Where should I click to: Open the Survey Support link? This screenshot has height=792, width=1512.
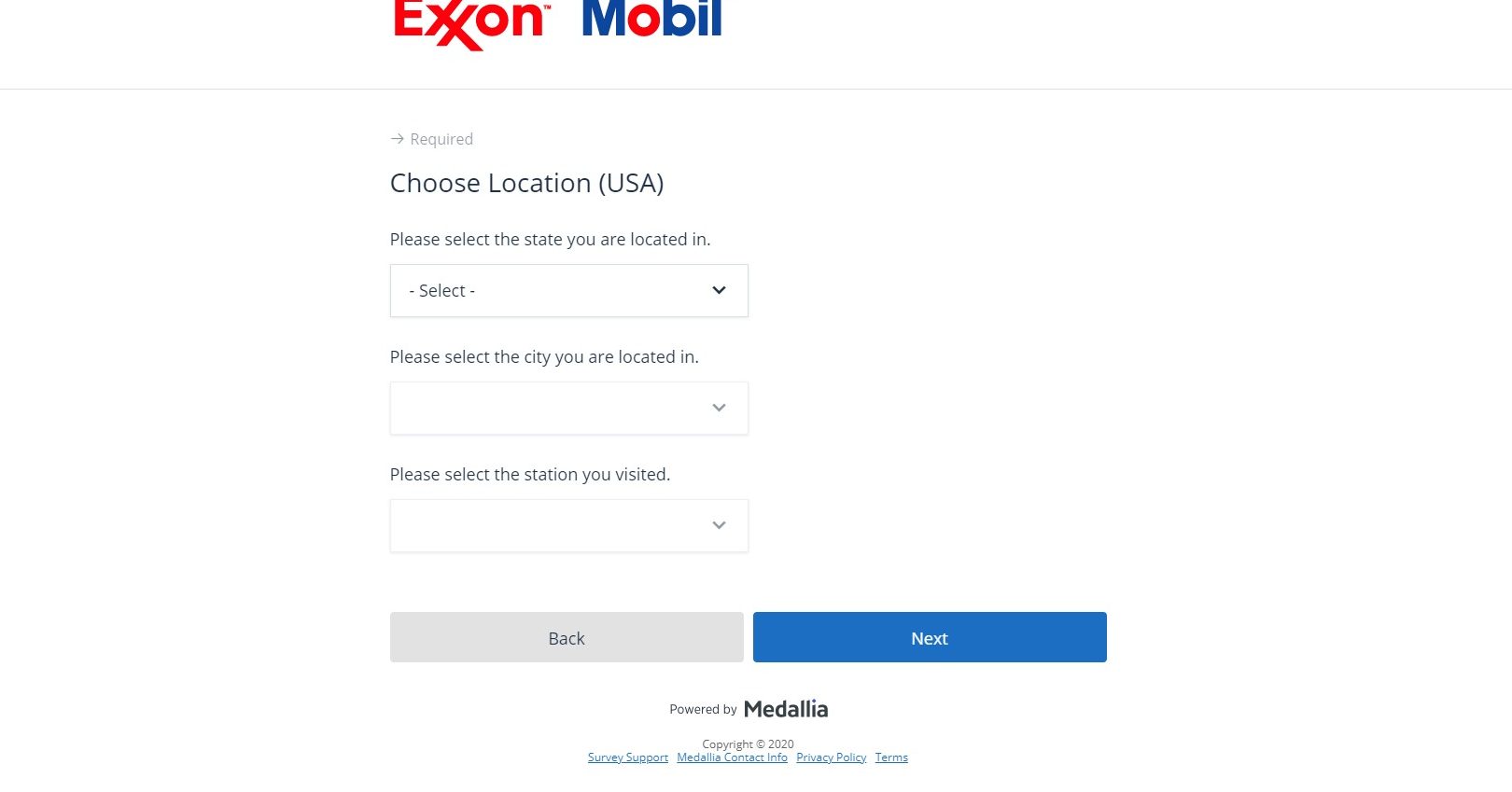(628, 757)
